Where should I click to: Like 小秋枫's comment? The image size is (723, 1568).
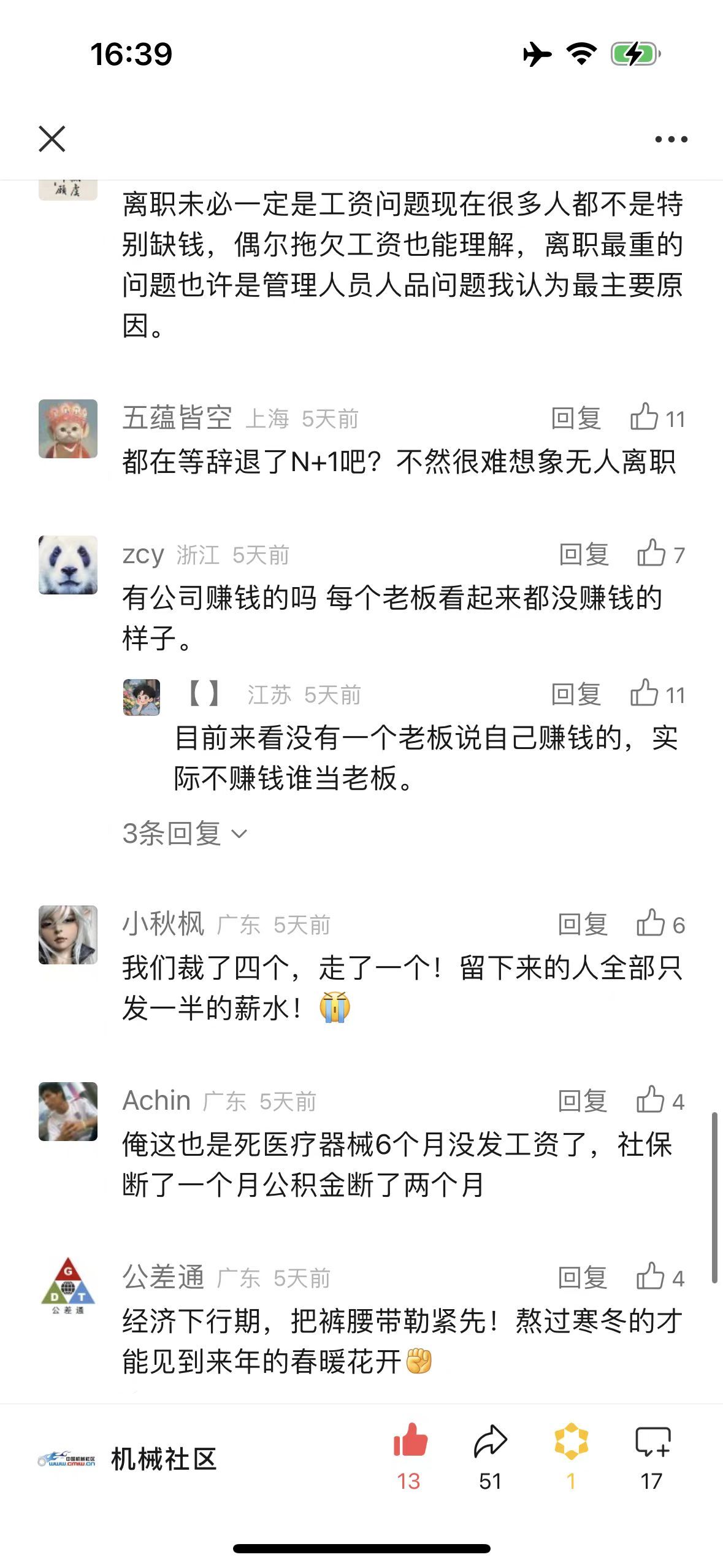(x=660, y=924)
